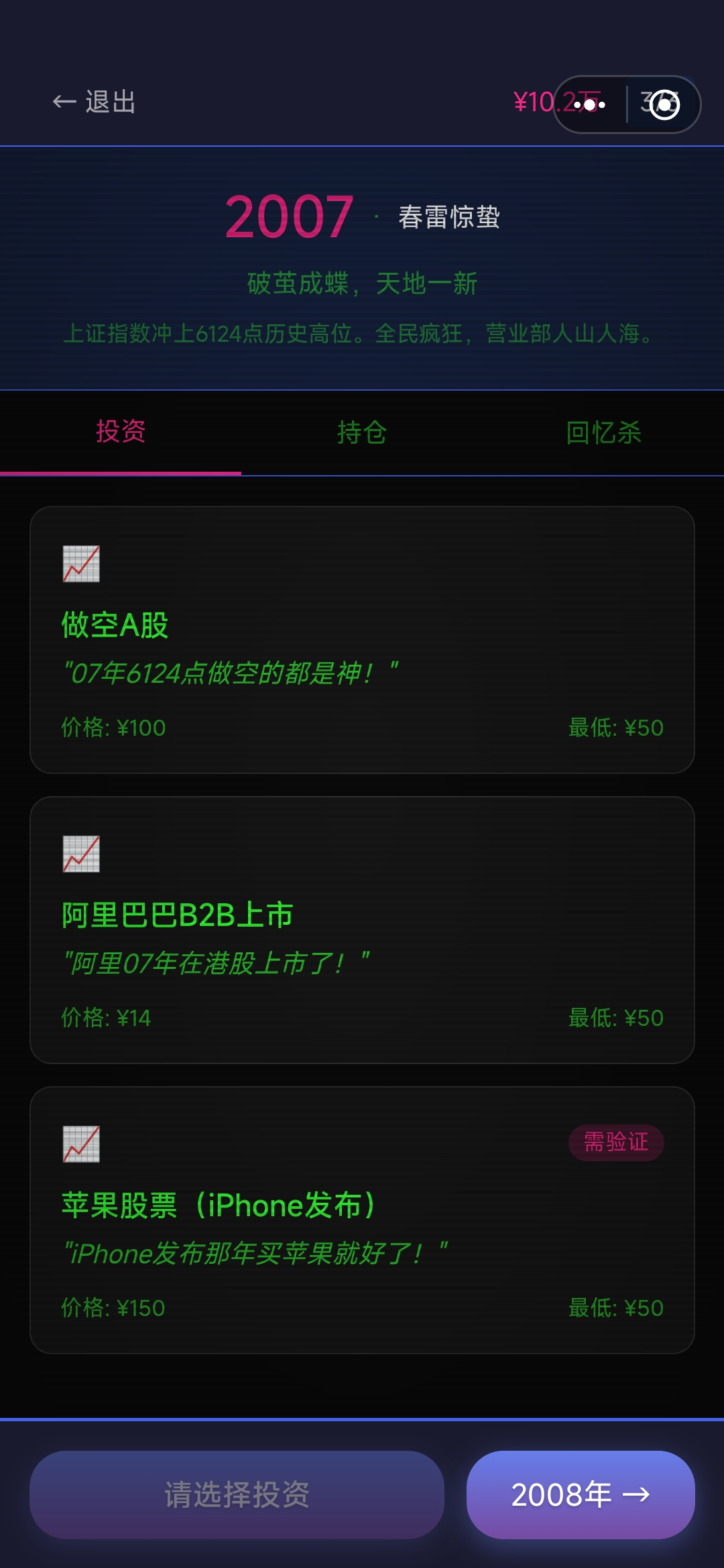The width and height of the screenshot is (724, 1568).
Task: Click the chart icon on the 做空A股 card
Action: [81, 563]
